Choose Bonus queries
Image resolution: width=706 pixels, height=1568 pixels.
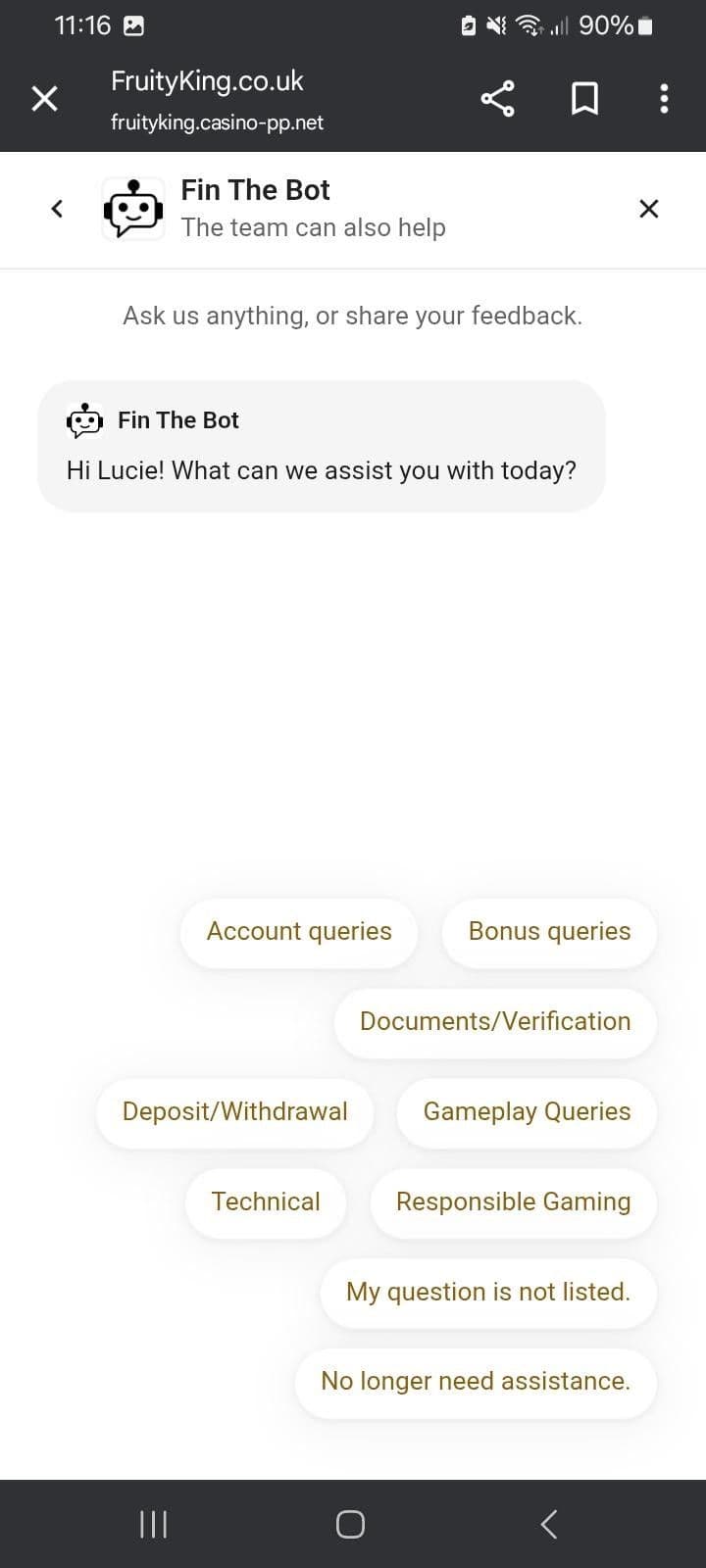549,931
